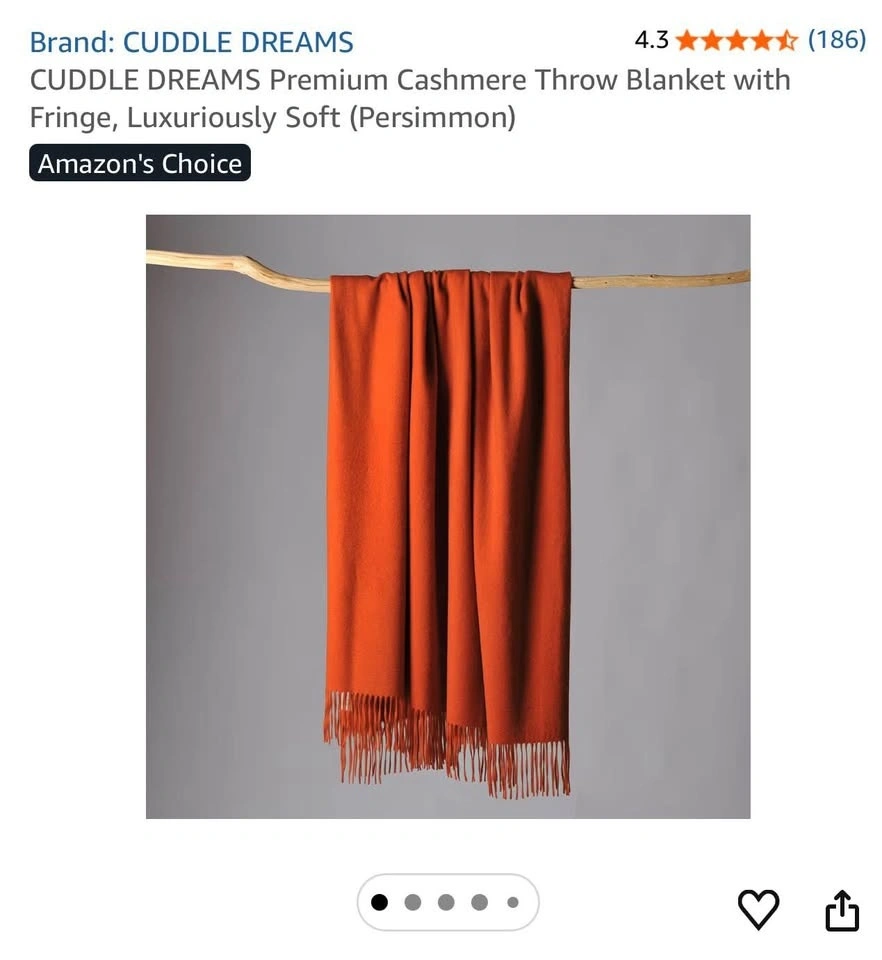The image size is (882, 960).
Task: Open the persimmon blanket product image
Action: [448, 516]
